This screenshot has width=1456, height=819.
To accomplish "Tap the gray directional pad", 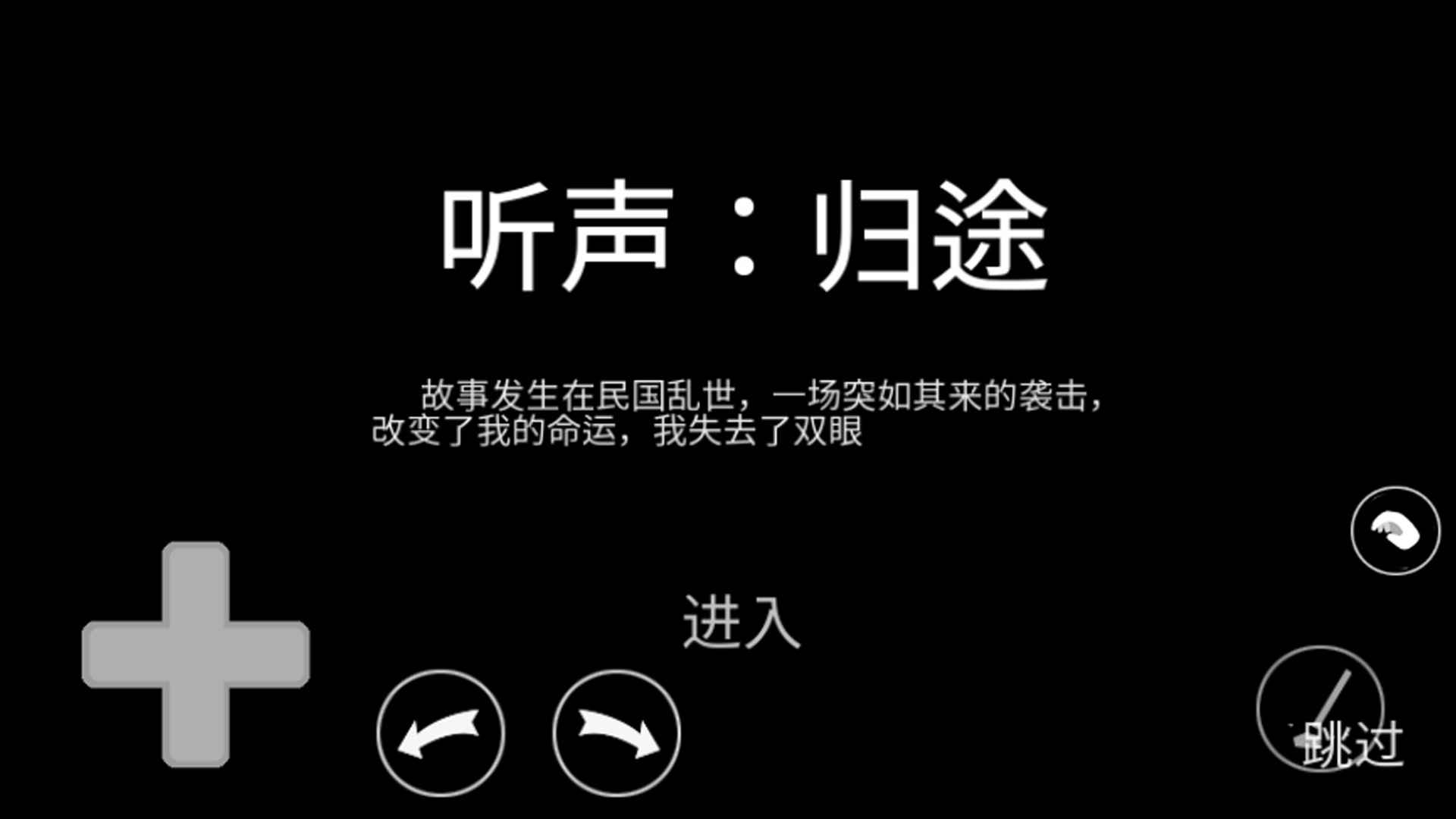I will [196, 654].
